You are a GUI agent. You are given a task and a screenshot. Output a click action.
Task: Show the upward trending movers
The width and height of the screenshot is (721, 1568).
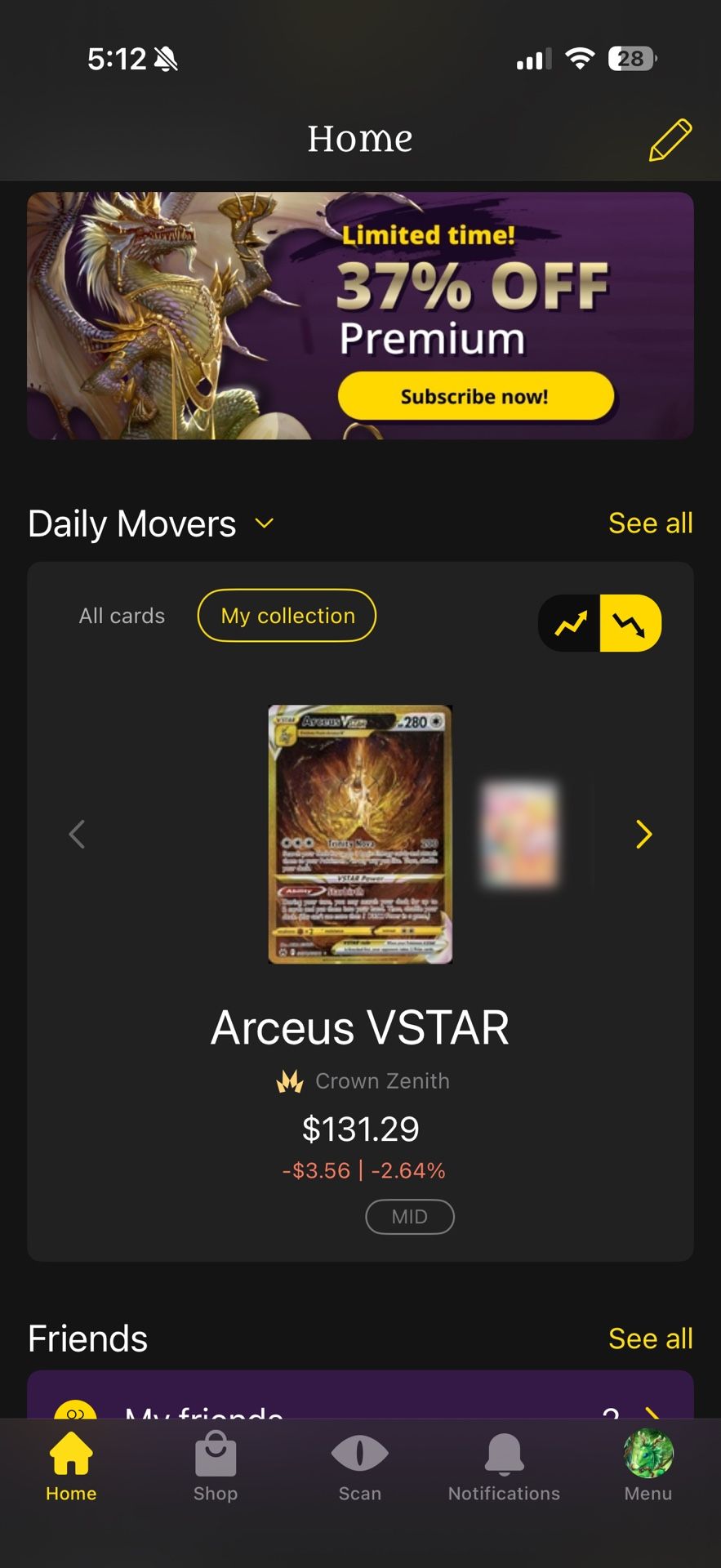tap(570, 623)
